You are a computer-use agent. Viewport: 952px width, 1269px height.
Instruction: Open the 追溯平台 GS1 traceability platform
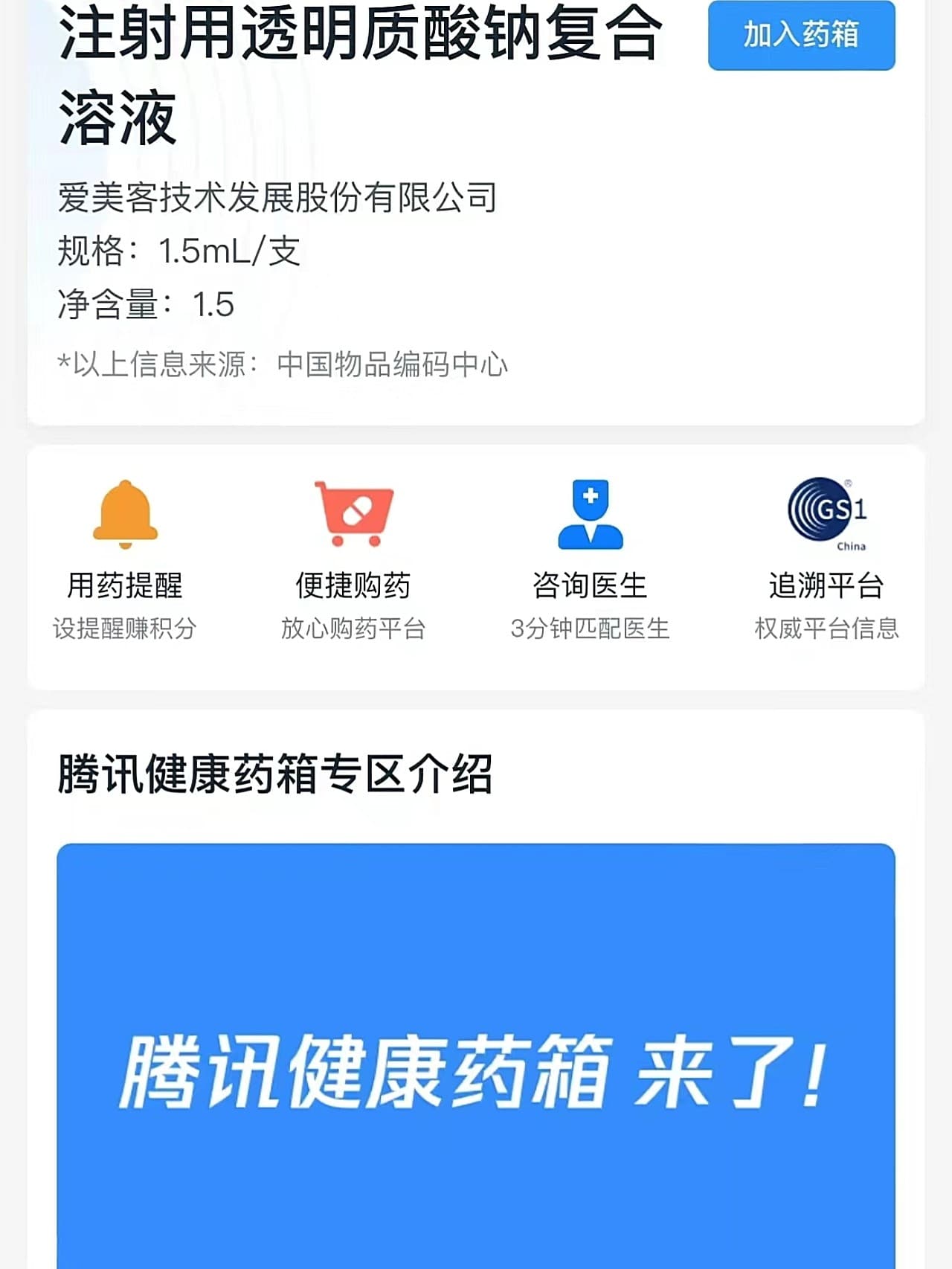(826, 558)
